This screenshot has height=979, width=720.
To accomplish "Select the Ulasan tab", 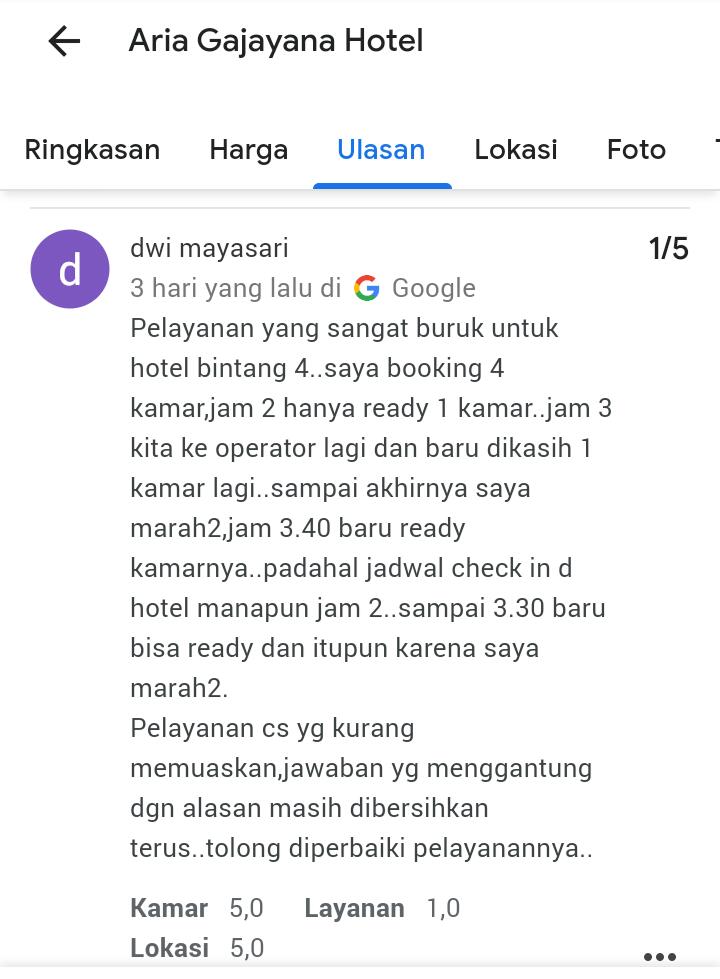I will pyautogui.click(x=381, y=150).
